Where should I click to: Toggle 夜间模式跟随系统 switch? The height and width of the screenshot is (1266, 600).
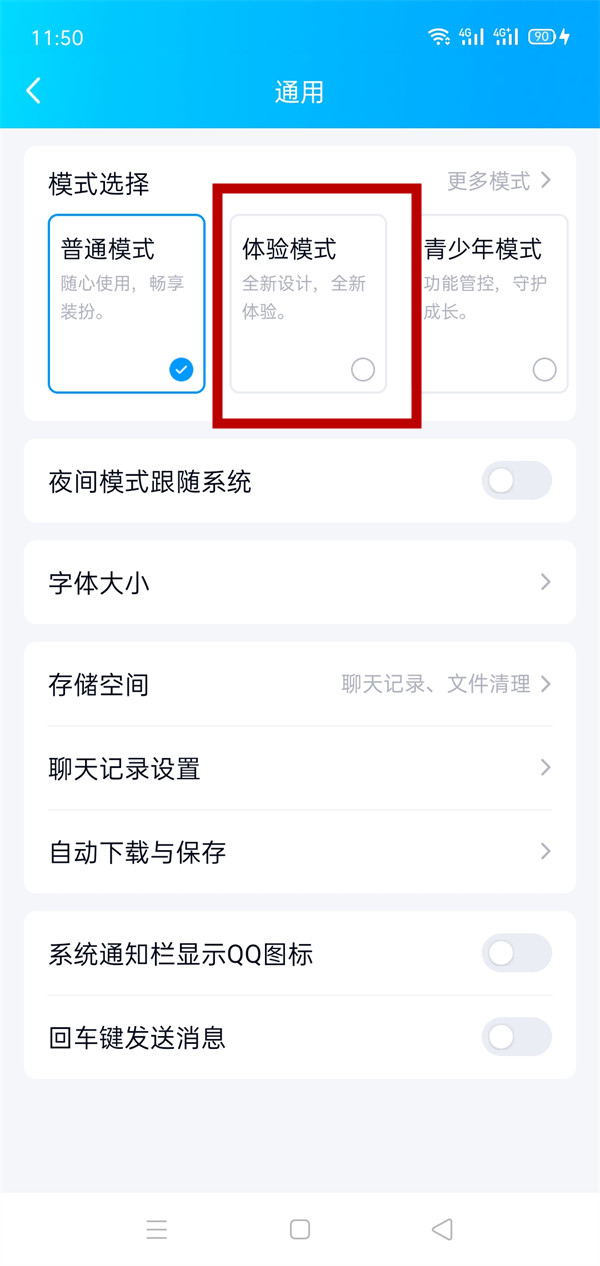click(x=516, y=481)
